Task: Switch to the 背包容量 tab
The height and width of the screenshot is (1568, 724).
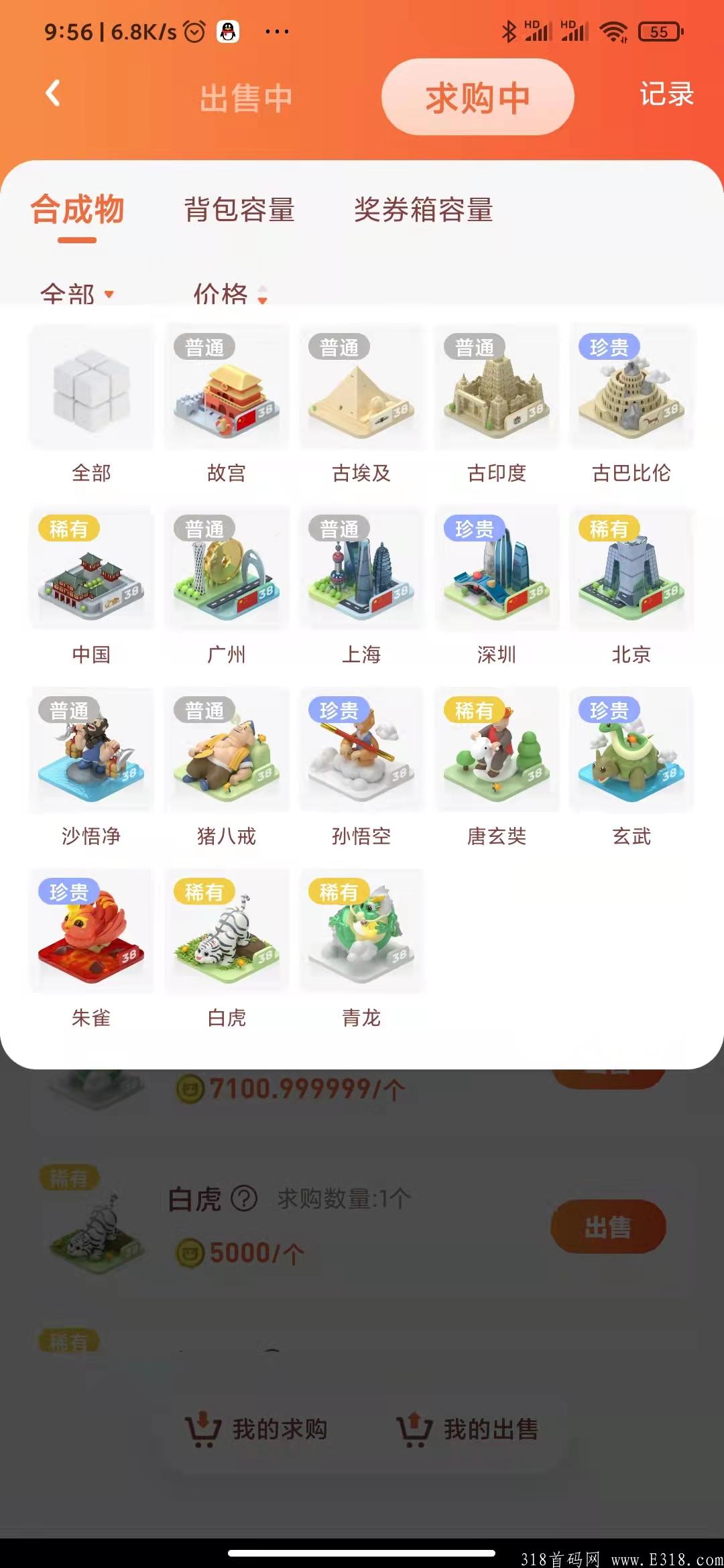Action: (240, 210)
